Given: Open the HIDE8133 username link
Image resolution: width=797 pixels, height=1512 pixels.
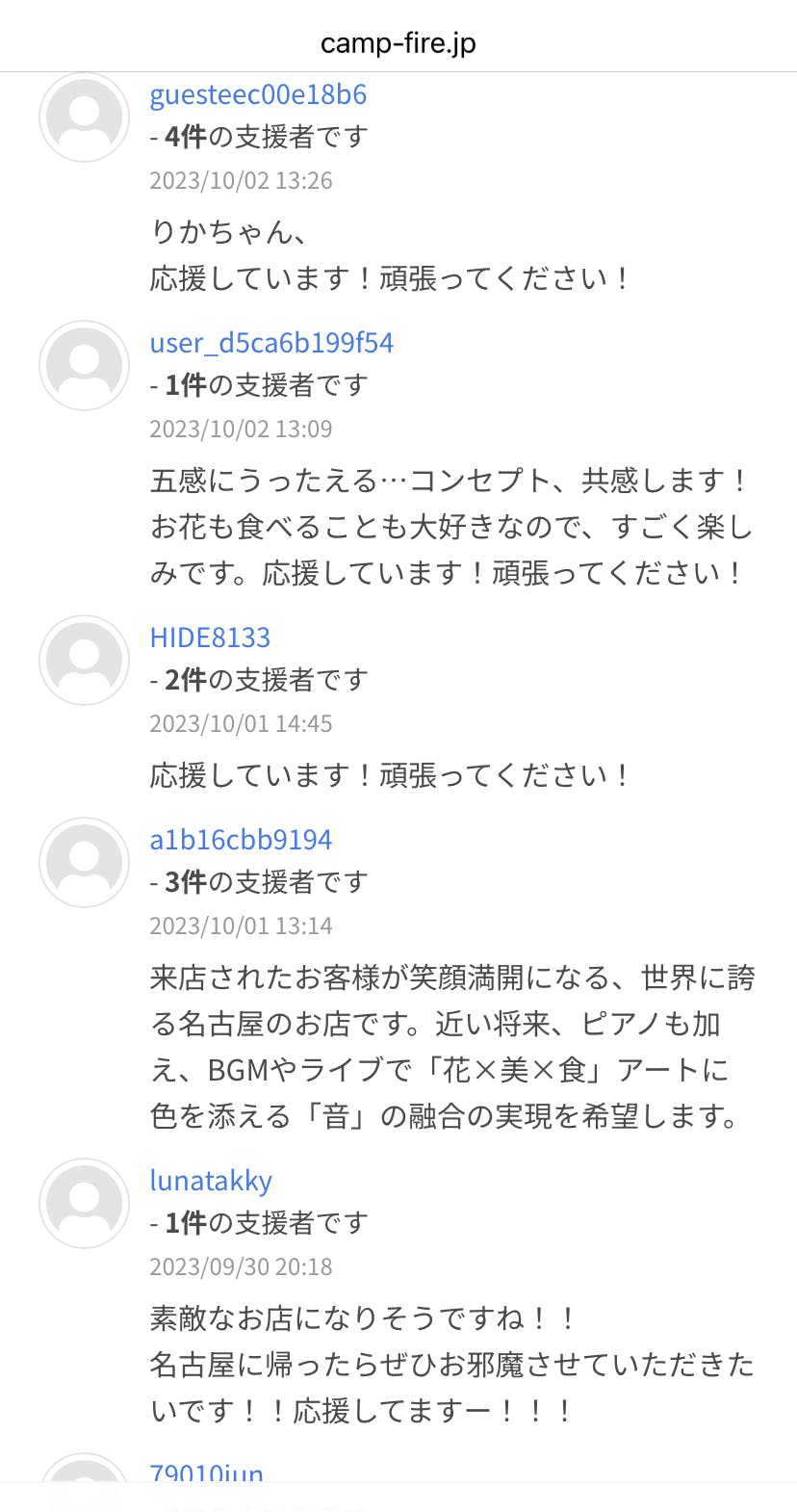Looking at the screenshot, I should tap(210, 638).
